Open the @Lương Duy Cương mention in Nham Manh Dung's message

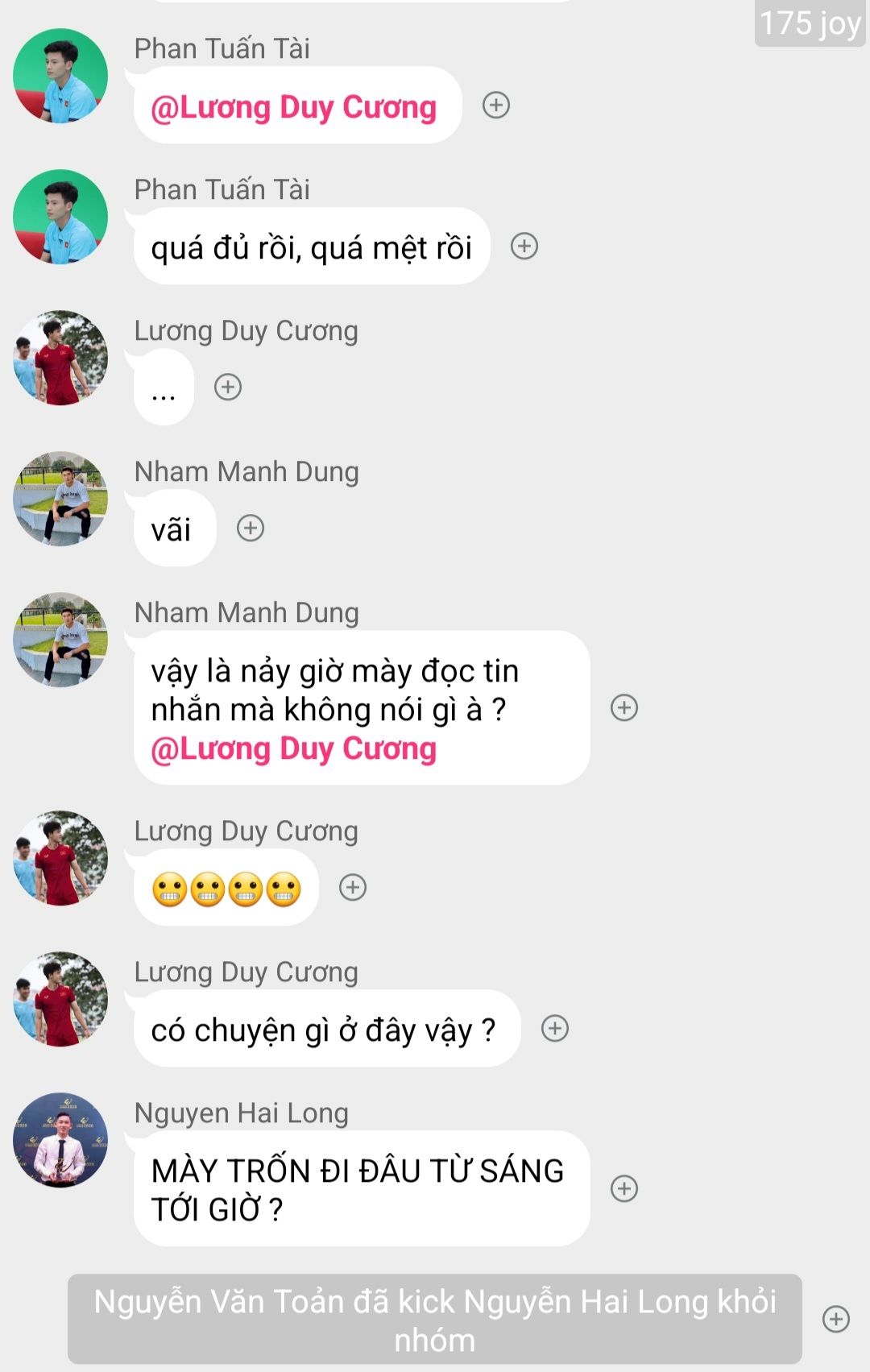[x=294, y=748]
